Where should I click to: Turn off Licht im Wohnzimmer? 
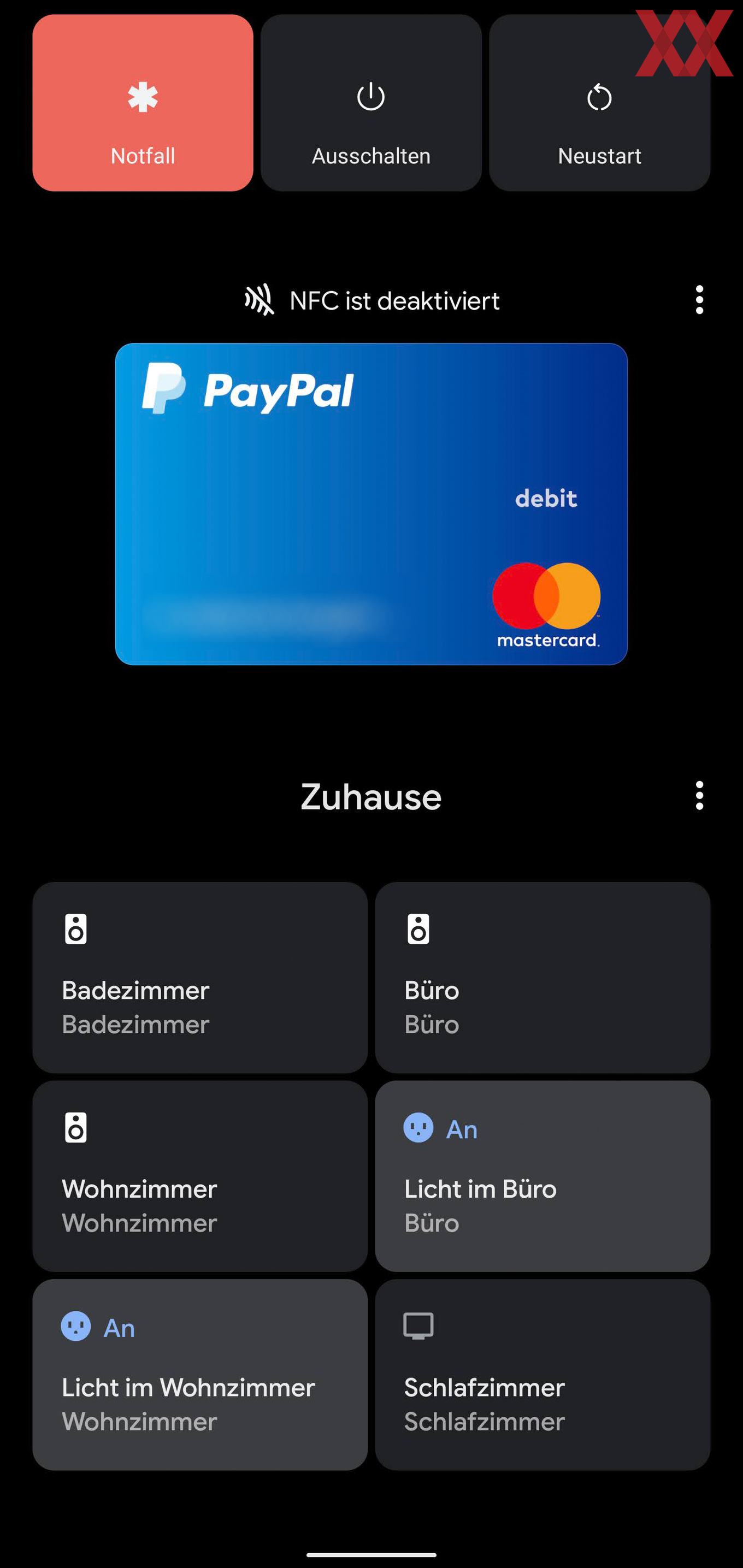(200, 1375)
